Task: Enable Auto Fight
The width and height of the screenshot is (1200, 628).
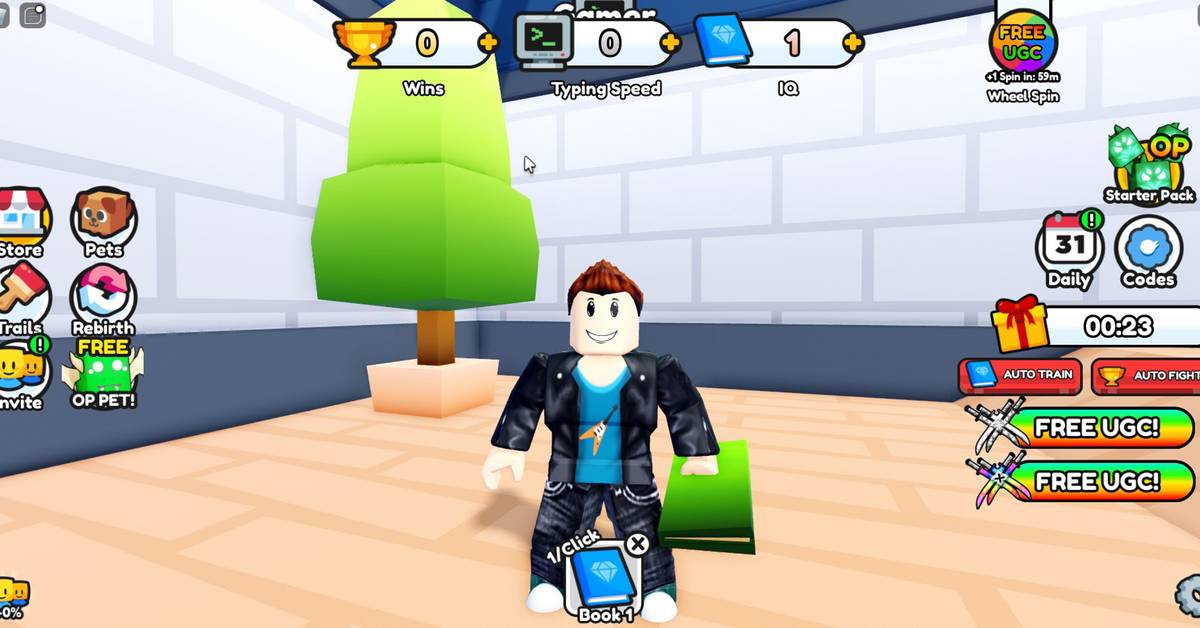Action: pyautogui.click(x=1148, y=376)
